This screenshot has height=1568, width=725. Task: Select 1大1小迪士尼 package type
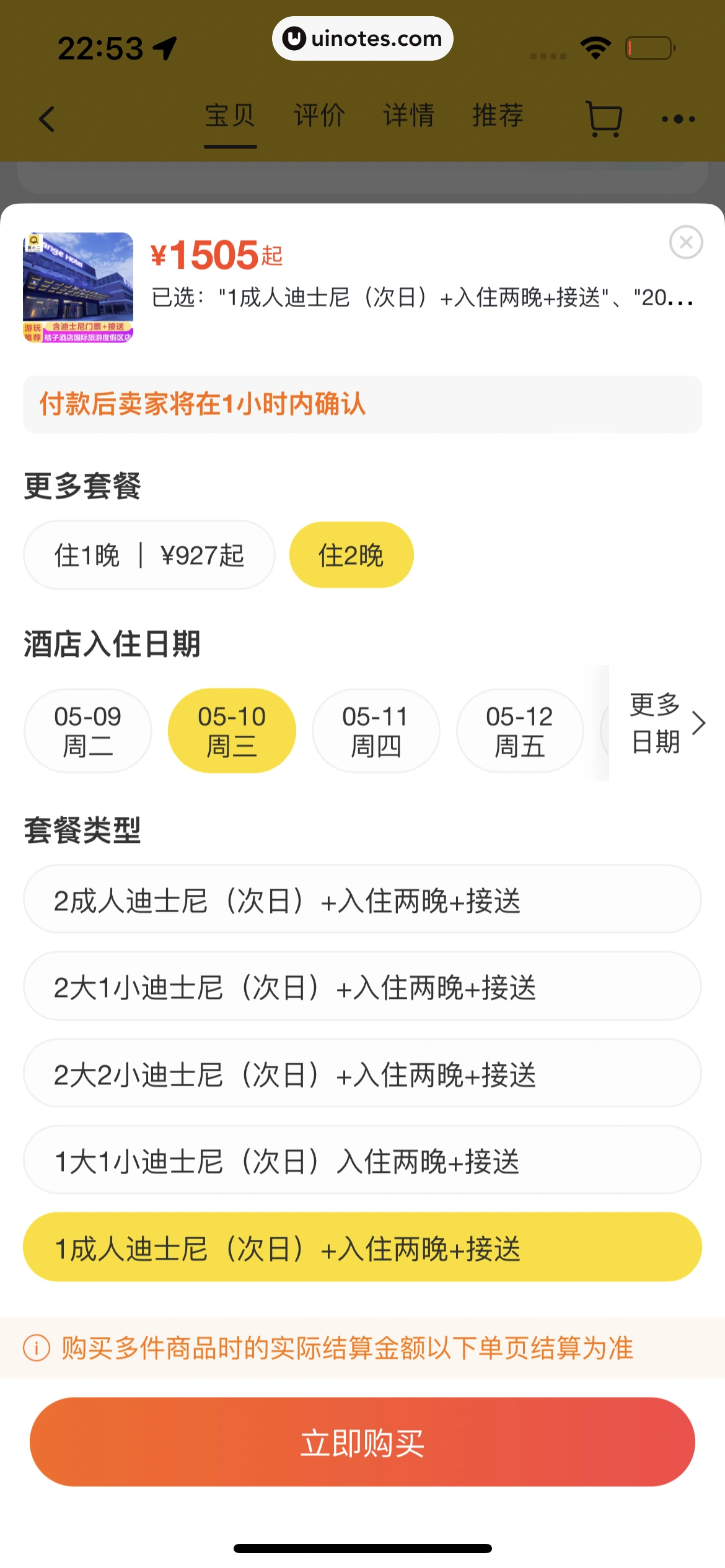click(x=362, y=1161)
